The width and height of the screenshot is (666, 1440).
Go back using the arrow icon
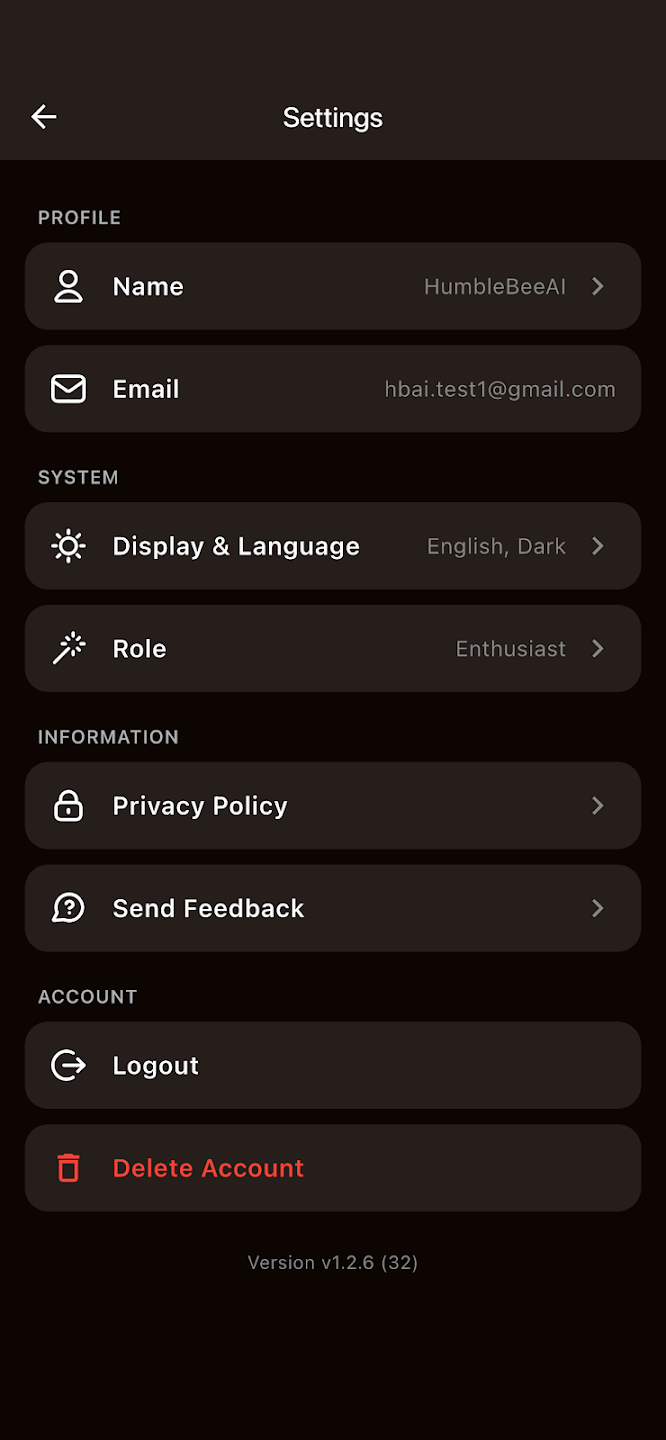44,117
